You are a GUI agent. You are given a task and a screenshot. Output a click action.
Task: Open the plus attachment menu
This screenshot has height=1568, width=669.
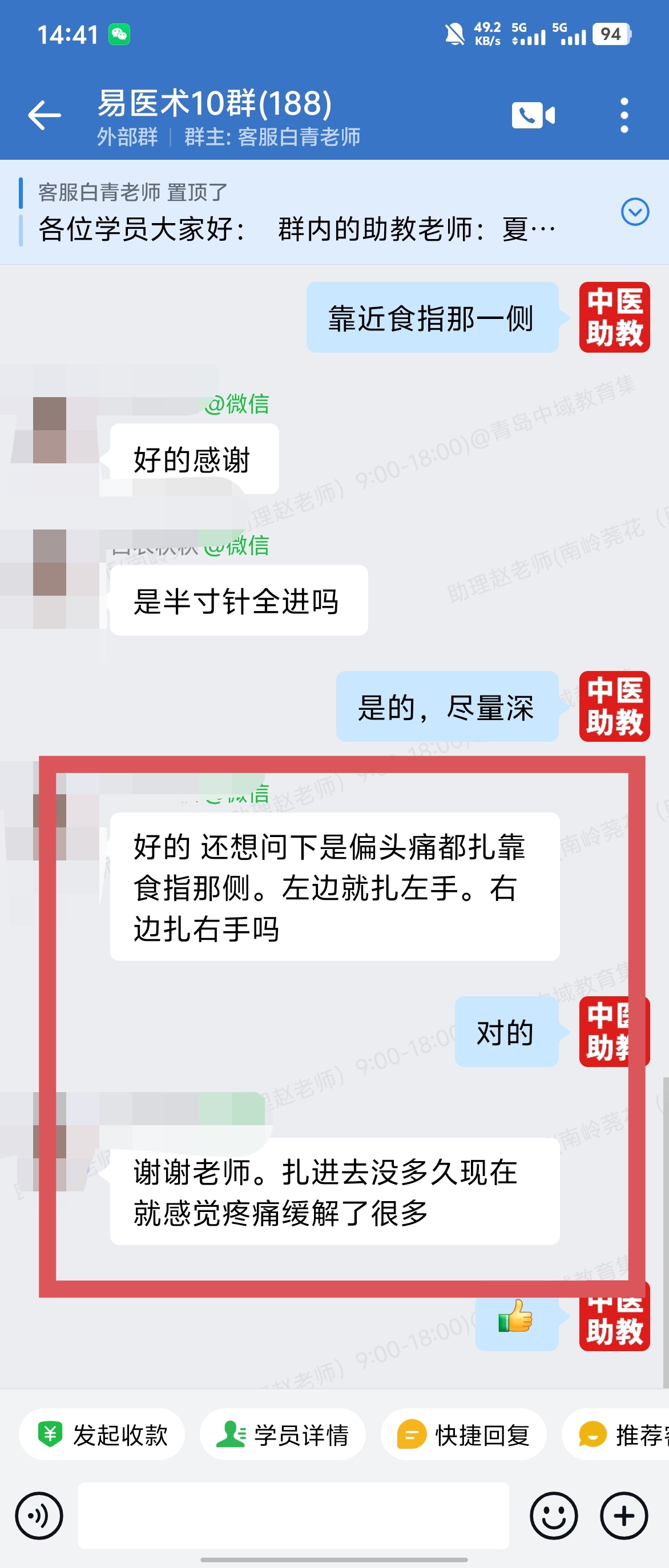[x=624, y=1515]
